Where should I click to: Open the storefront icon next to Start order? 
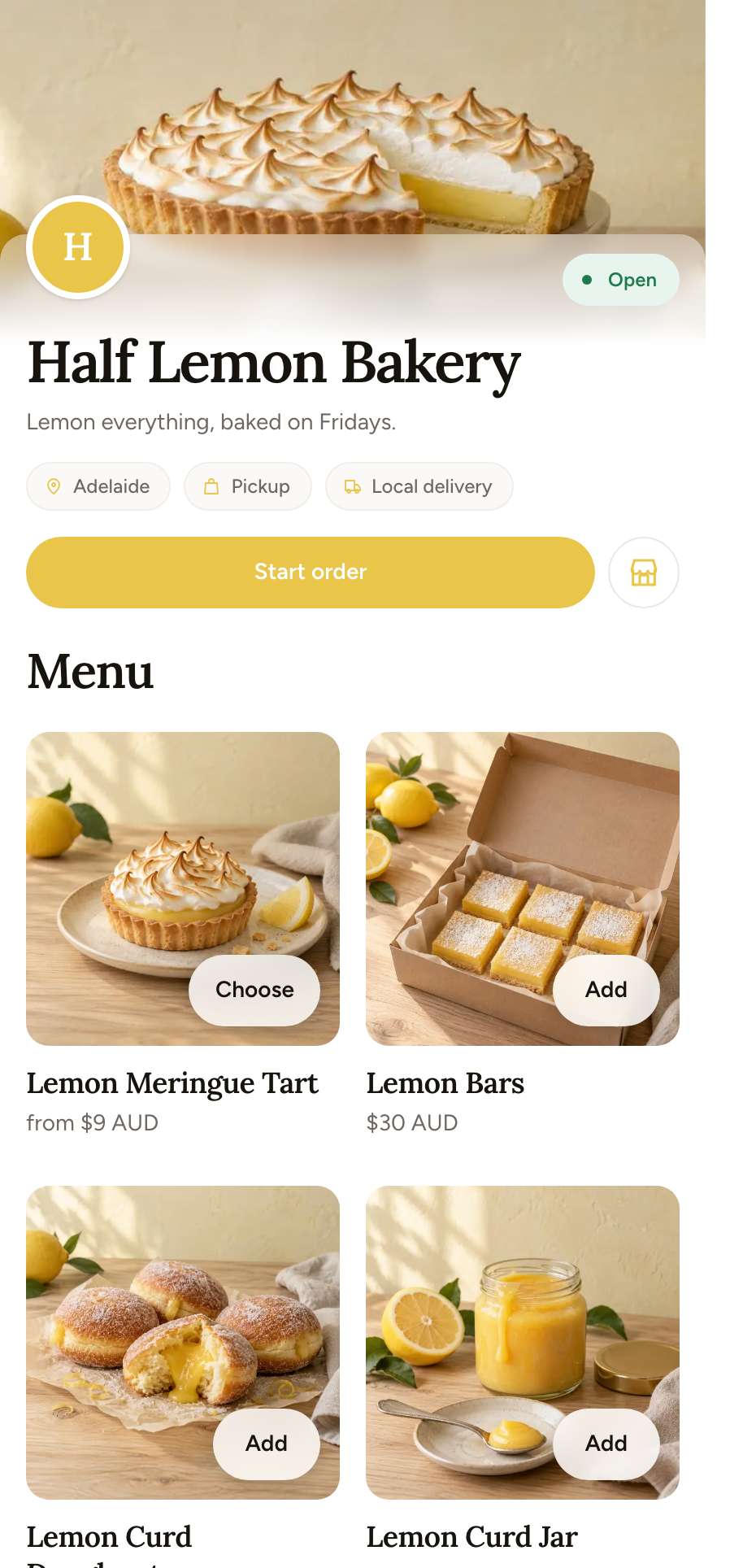[x=644, y=572]
